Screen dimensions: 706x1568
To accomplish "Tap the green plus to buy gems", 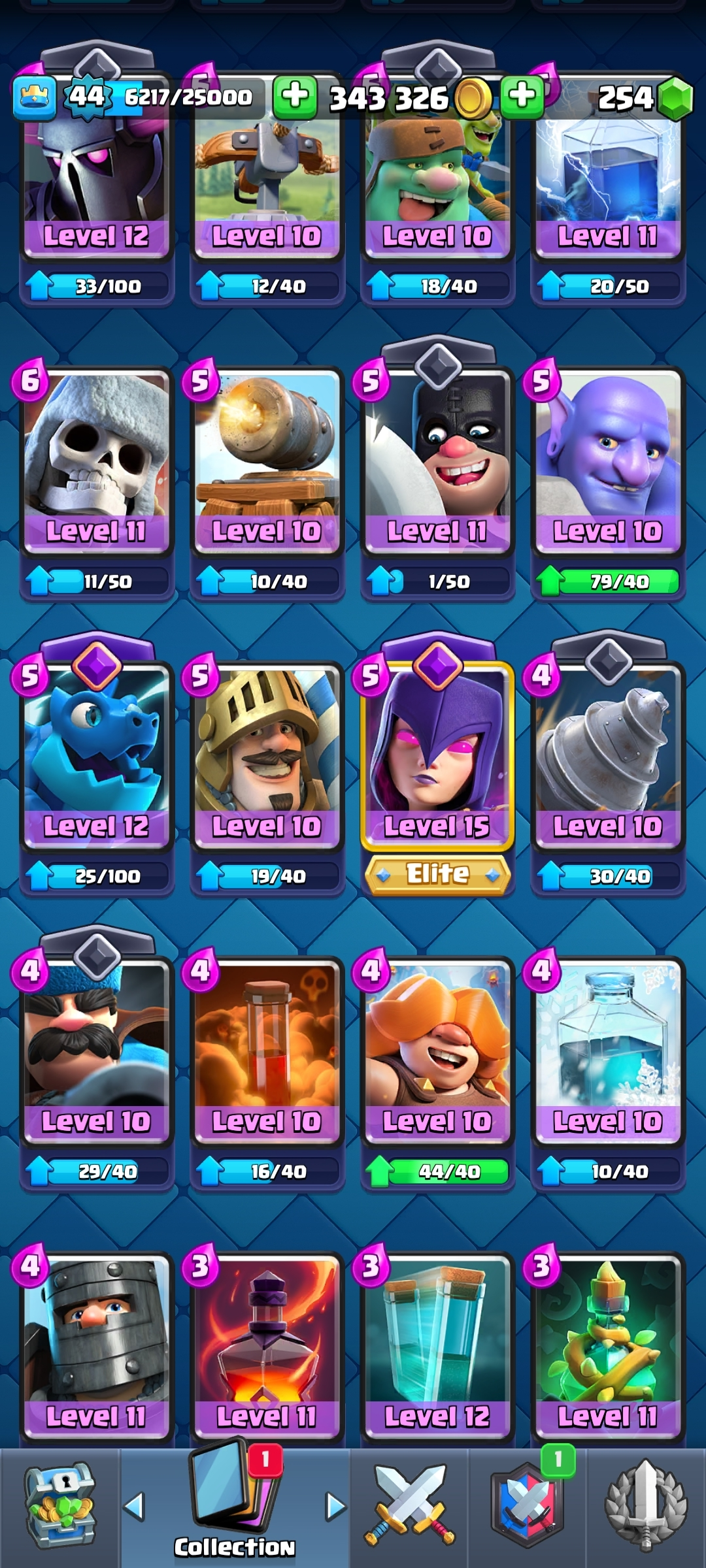I will click(x=522, y=97).
